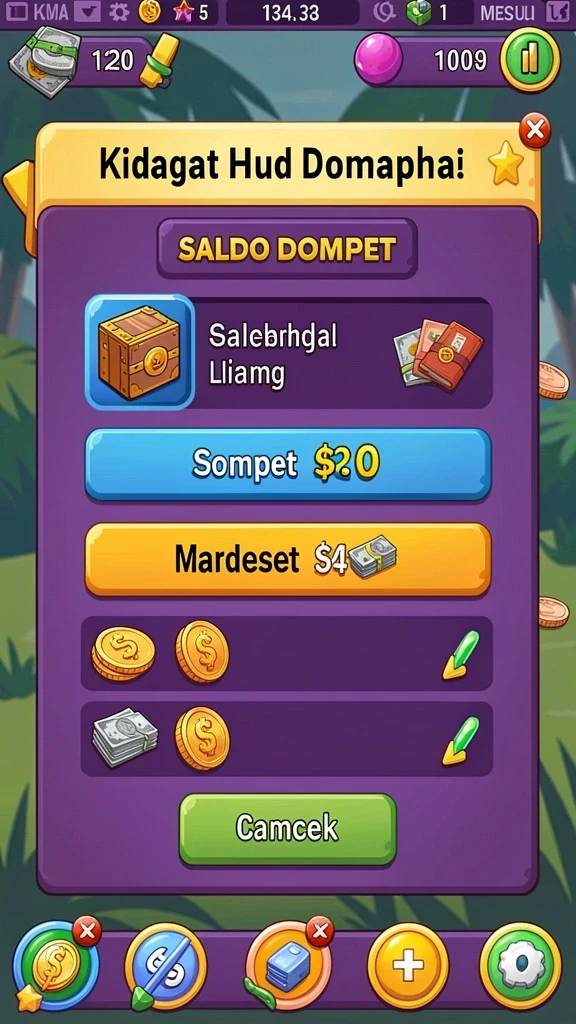Open the chain link button in bottom bar
Screen dimensions: 576x1024
[x=165, y=965]
